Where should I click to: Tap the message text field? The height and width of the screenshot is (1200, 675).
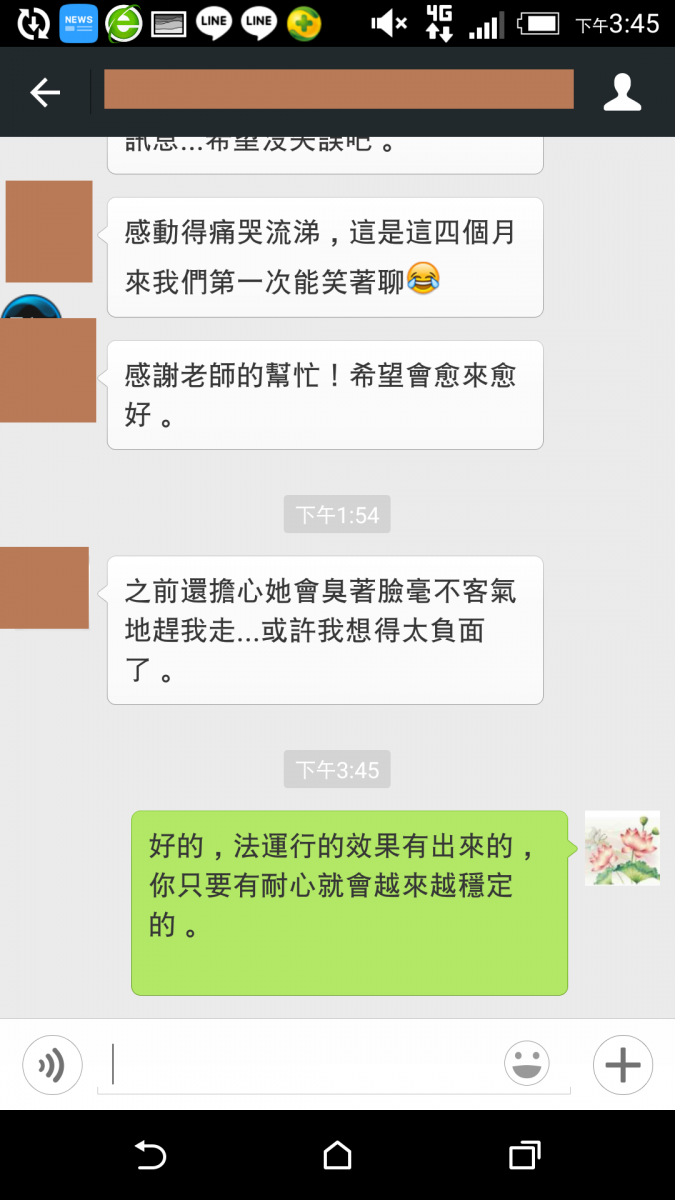coord(300,1065)
